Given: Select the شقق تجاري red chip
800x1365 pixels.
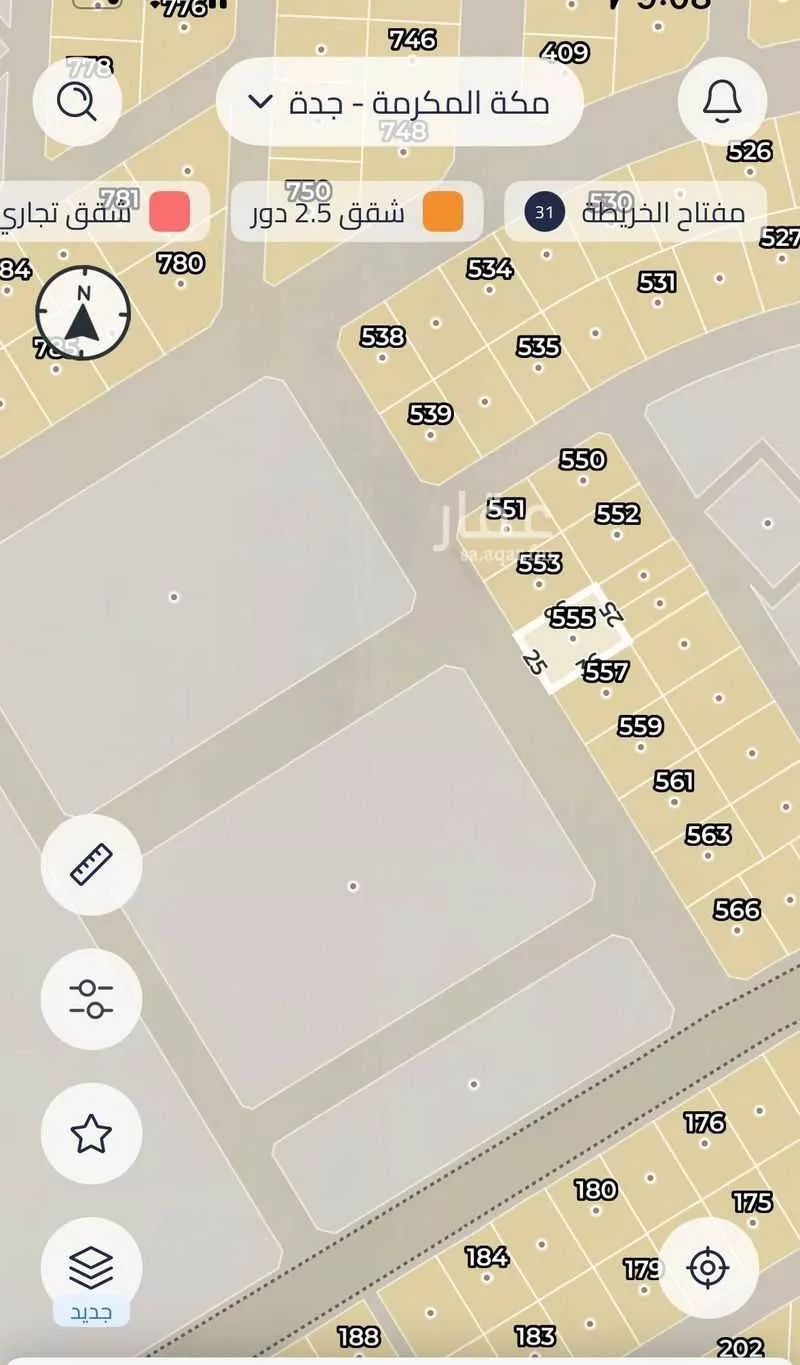Looking at the screenshot, I should point(100,212).
